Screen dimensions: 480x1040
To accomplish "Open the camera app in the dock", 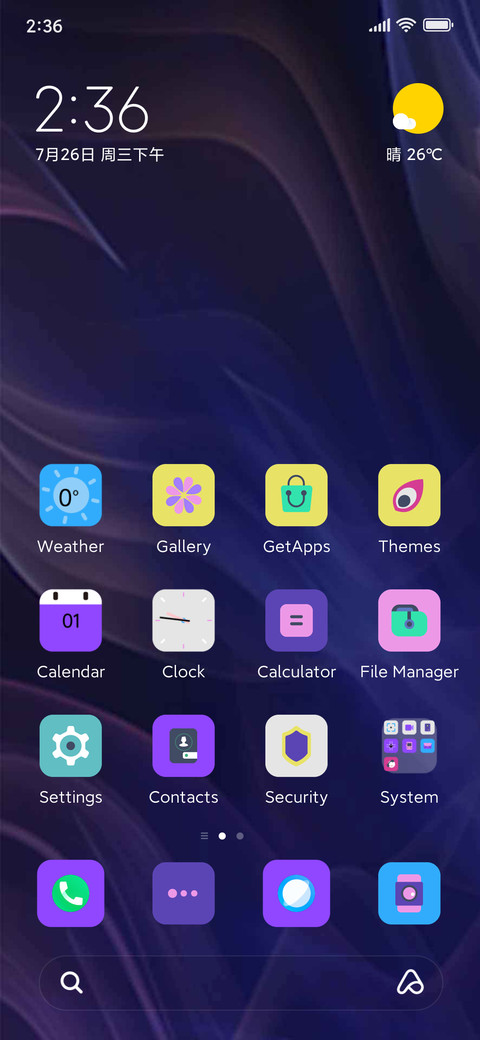I will coord(409,893).
